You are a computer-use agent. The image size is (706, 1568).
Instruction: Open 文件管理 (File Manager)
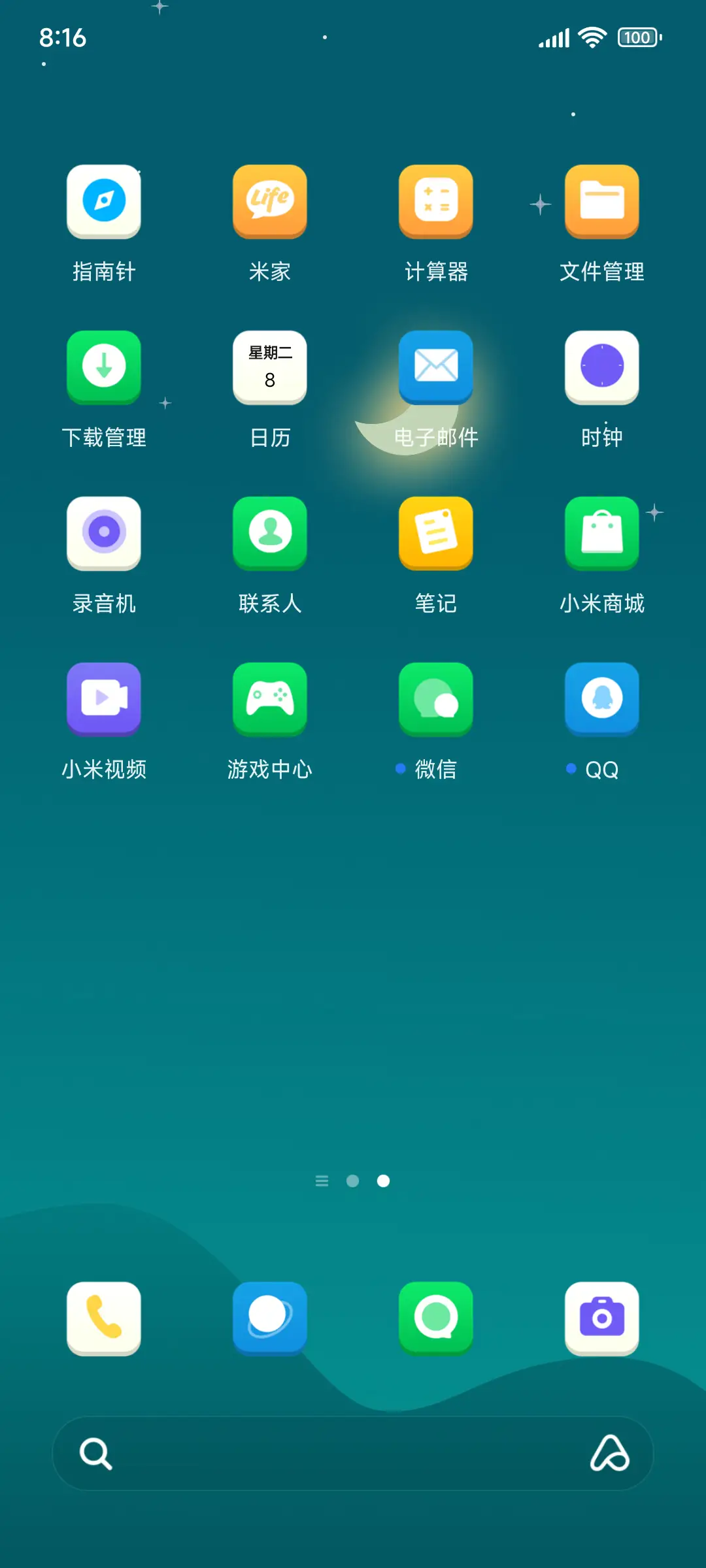(601, 201)
